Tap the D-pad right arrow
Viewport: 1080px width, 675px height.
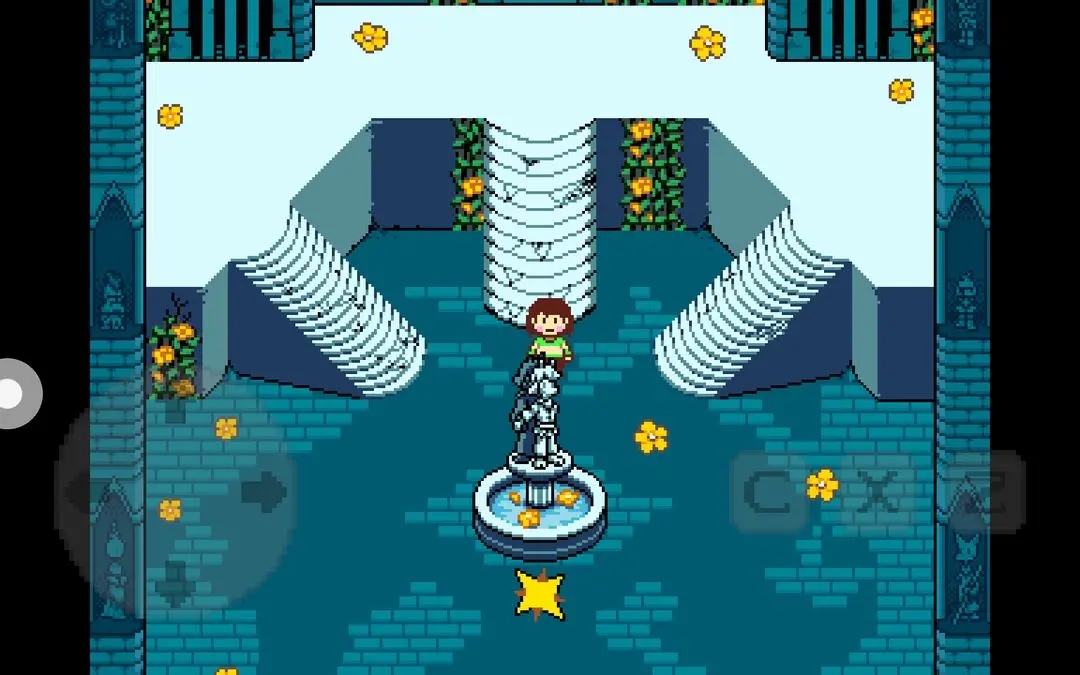(264, 490)
